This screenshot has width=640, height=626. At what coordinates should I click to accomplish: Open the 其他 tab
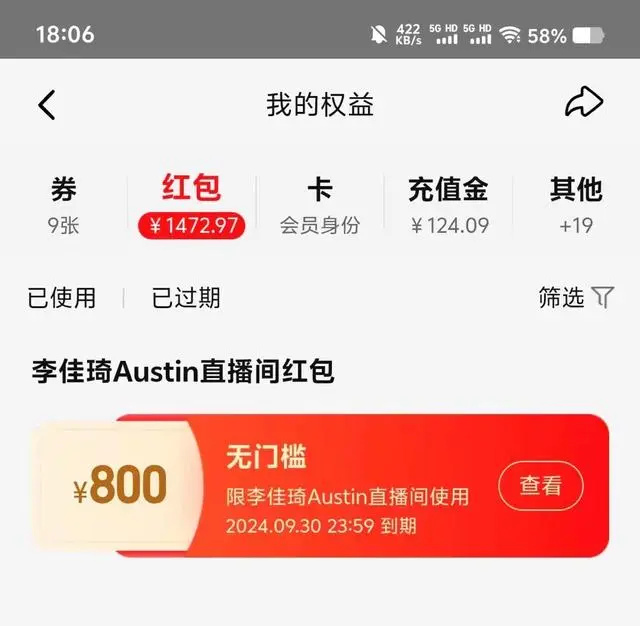576,205
